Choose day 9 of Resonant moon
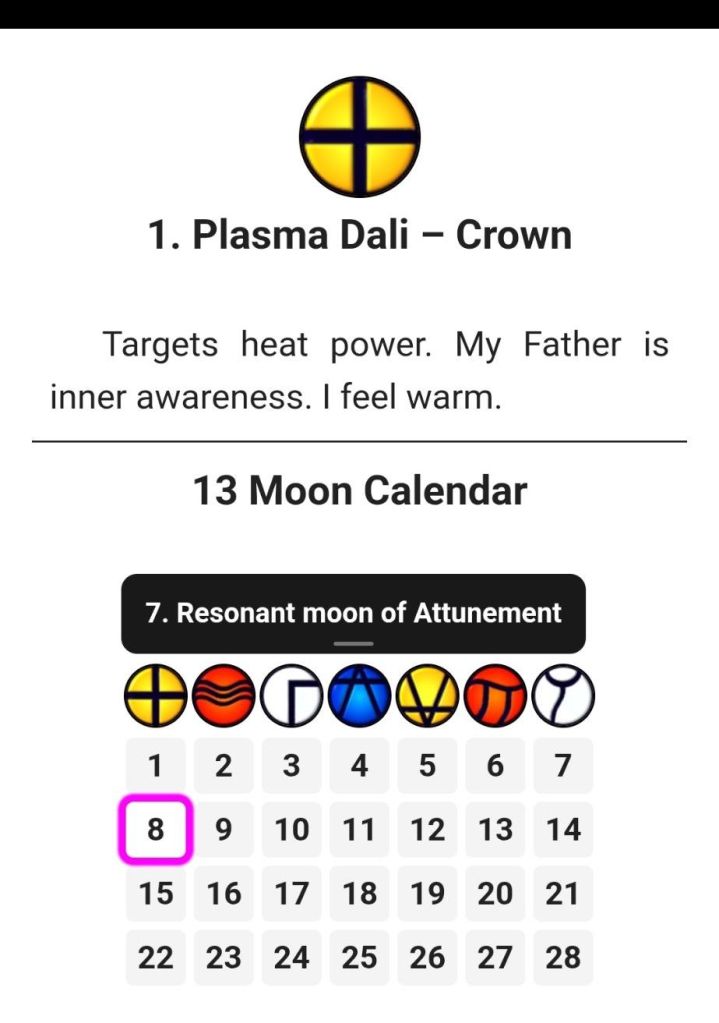This screenshot has width=719, height=1023. pyautogui.click(x=223, y=830)
